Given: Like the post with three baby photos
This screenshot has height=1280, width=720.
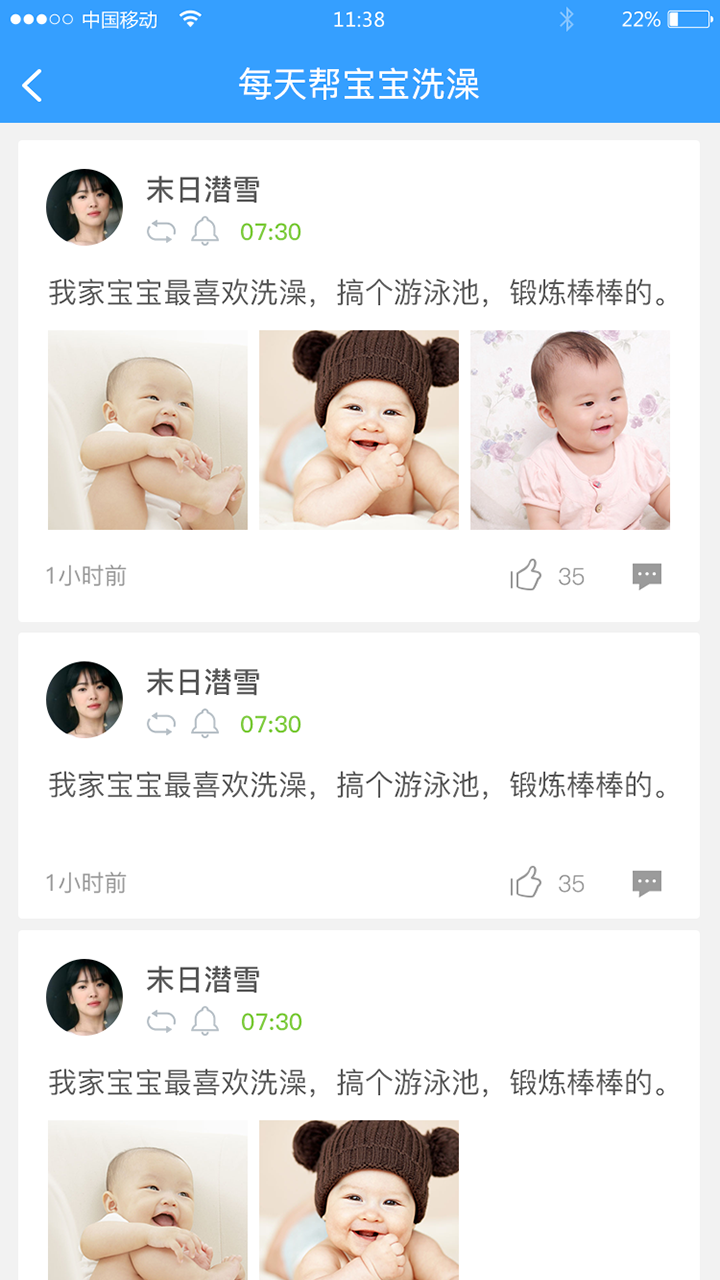Looking at the screenshot, I should (x=527, y=576).
